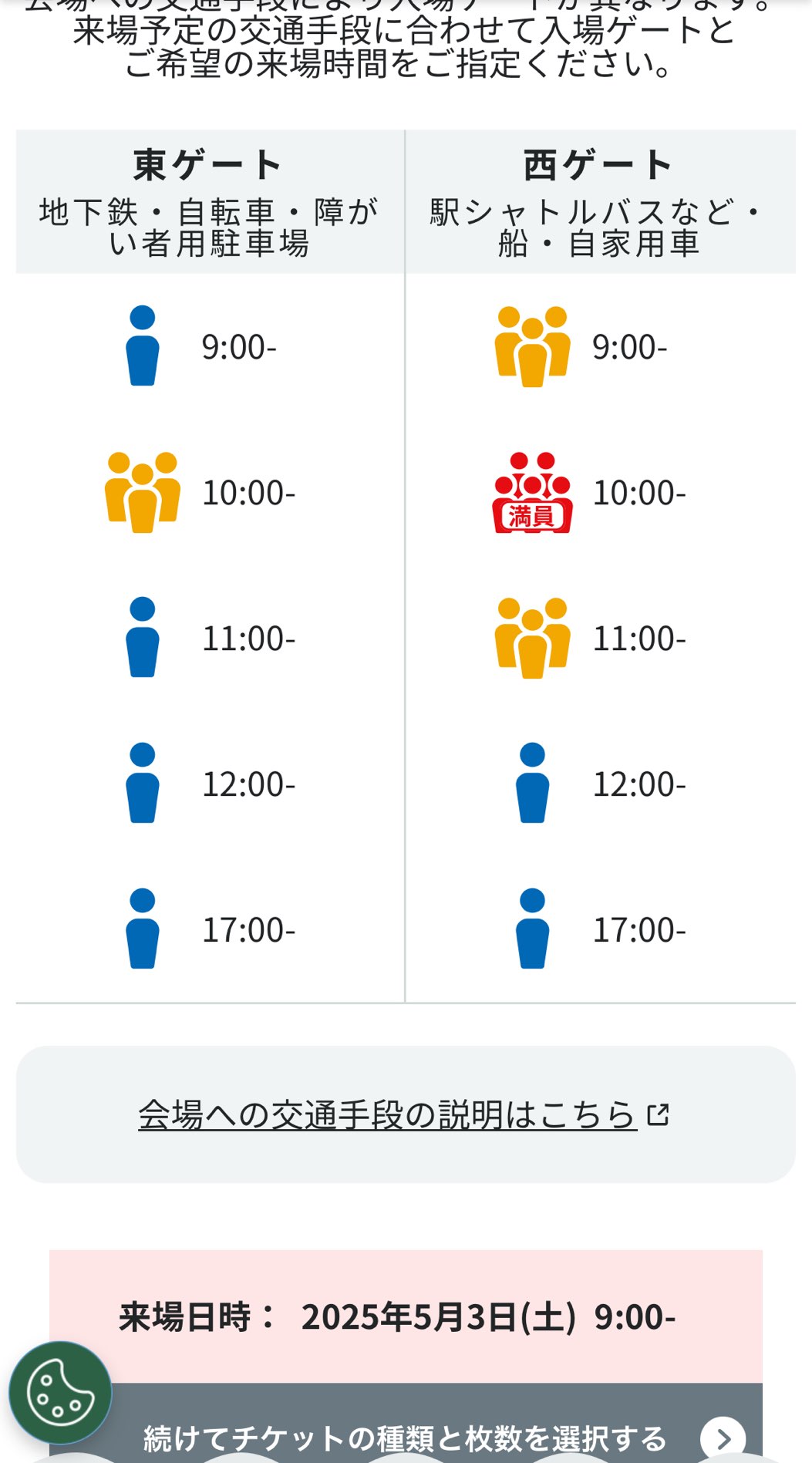Pick West Gate 11:00 entry time
Screen dimensions: 812x1463
598,639
